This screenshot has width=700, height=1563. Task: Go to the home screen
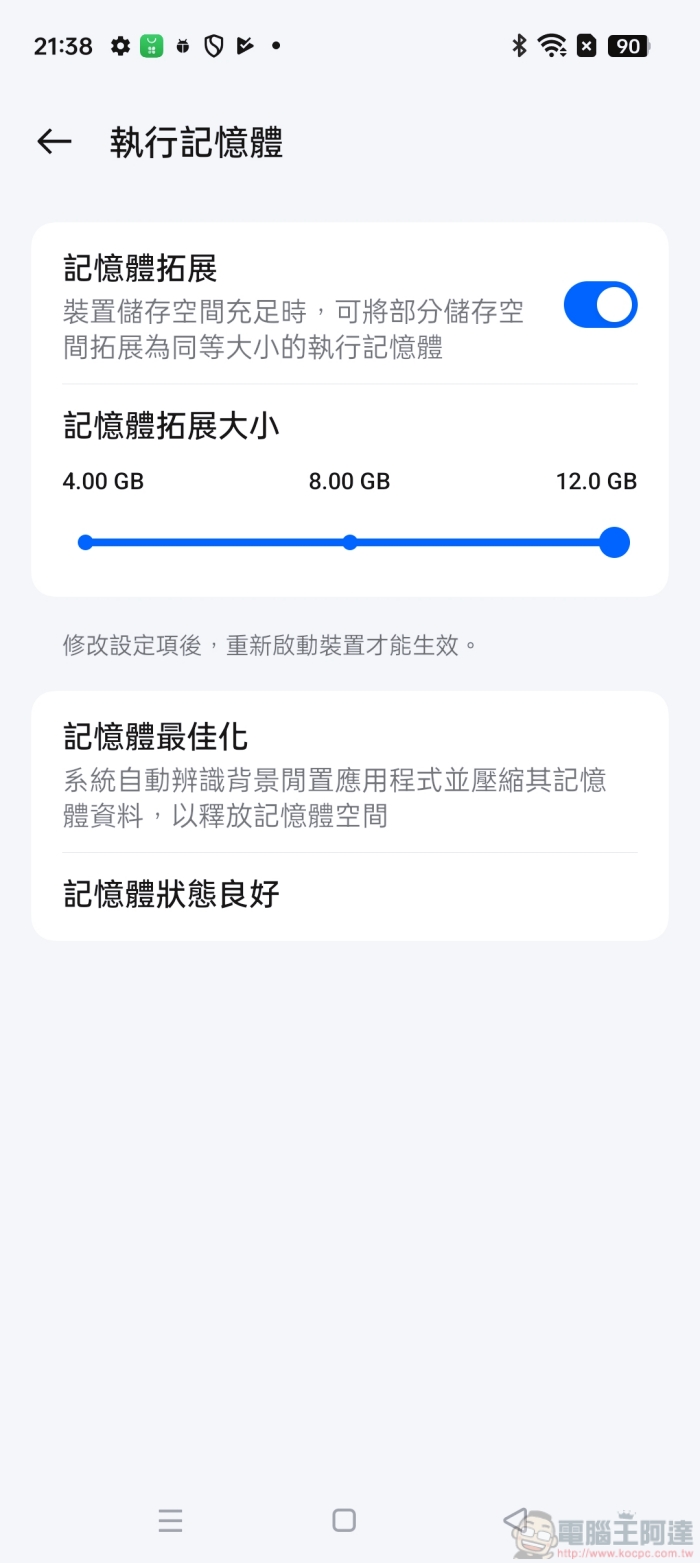pos(344,1521)
